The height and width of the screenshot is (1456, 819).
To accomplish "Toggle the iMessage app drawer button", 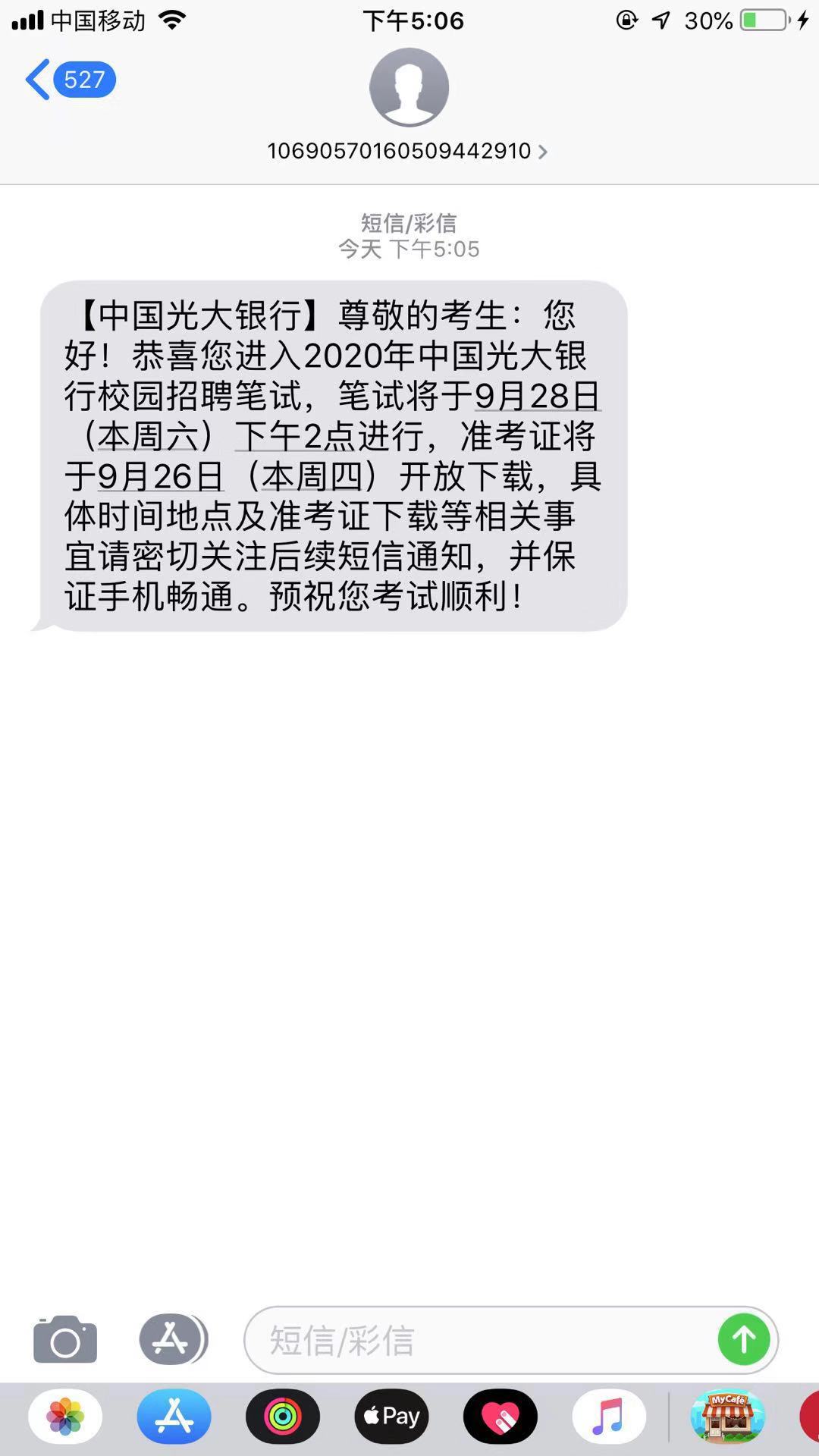I will (x=172, y=1340).
